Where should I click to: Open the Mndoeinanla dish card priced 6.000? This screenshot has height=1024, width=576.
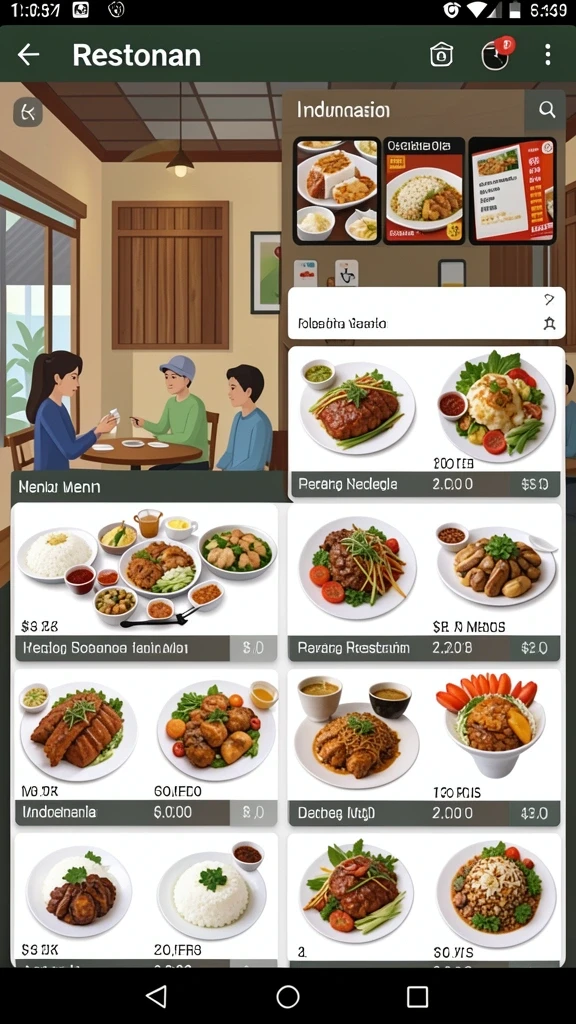145,747
